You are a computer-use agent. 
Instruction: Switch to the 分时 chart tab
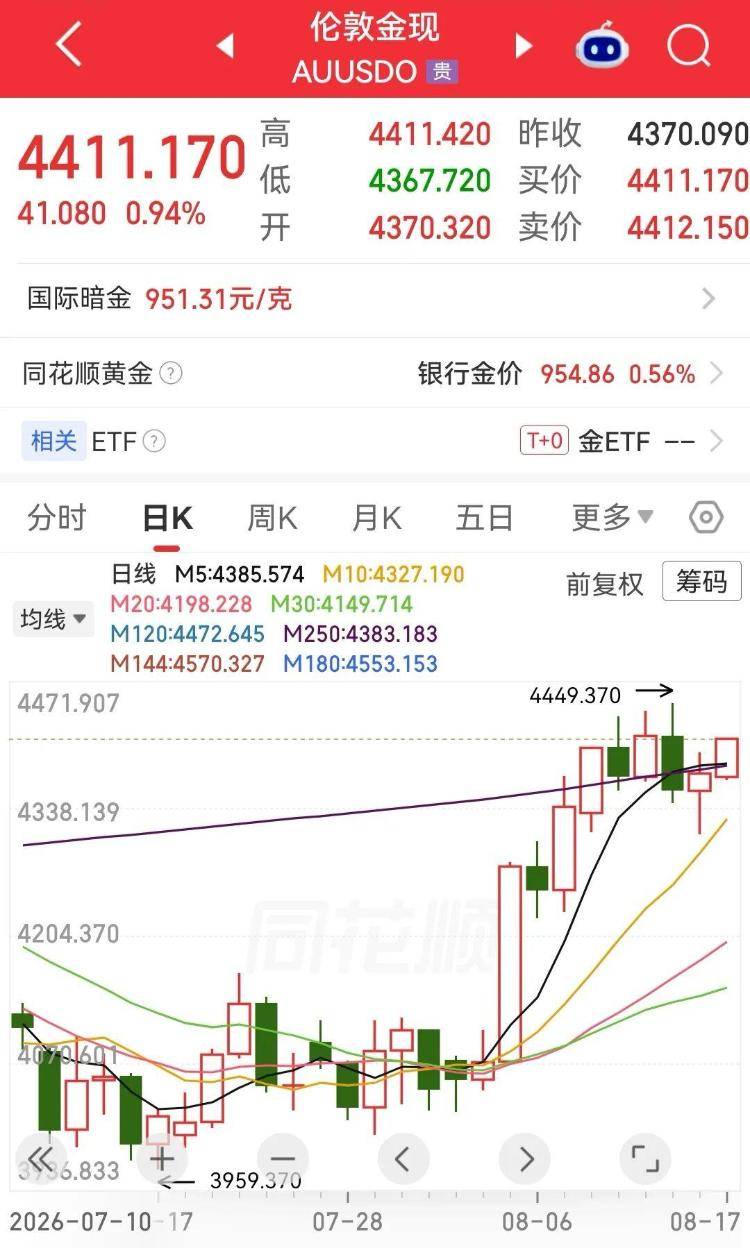57,518
